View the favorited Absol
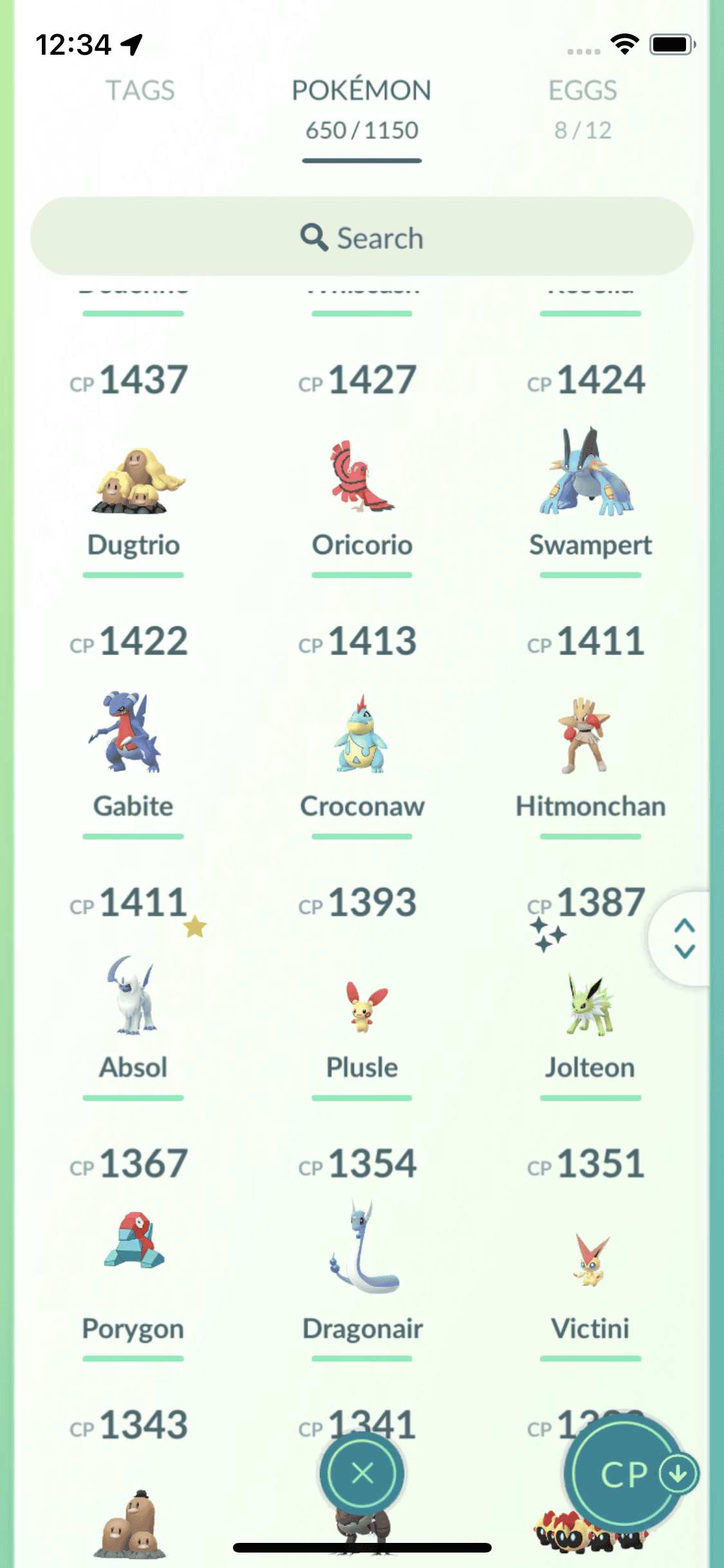Viewport: 724px width, 1568px height. pyautogui.click(x=134, y=996)
